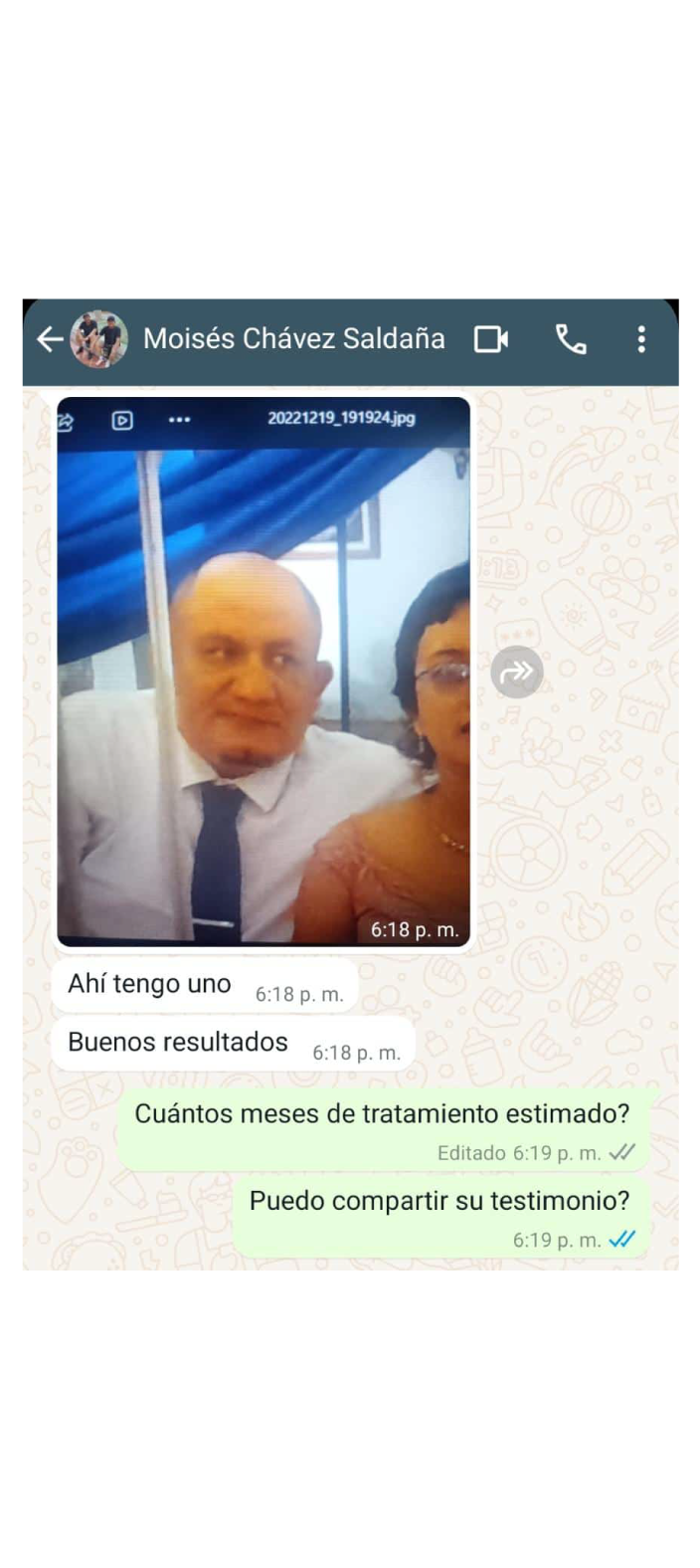This screenshot has height=1568, width=700.
Task: Open contact info for Moisés Chávez Saldaña
Action: click(293, 339)
